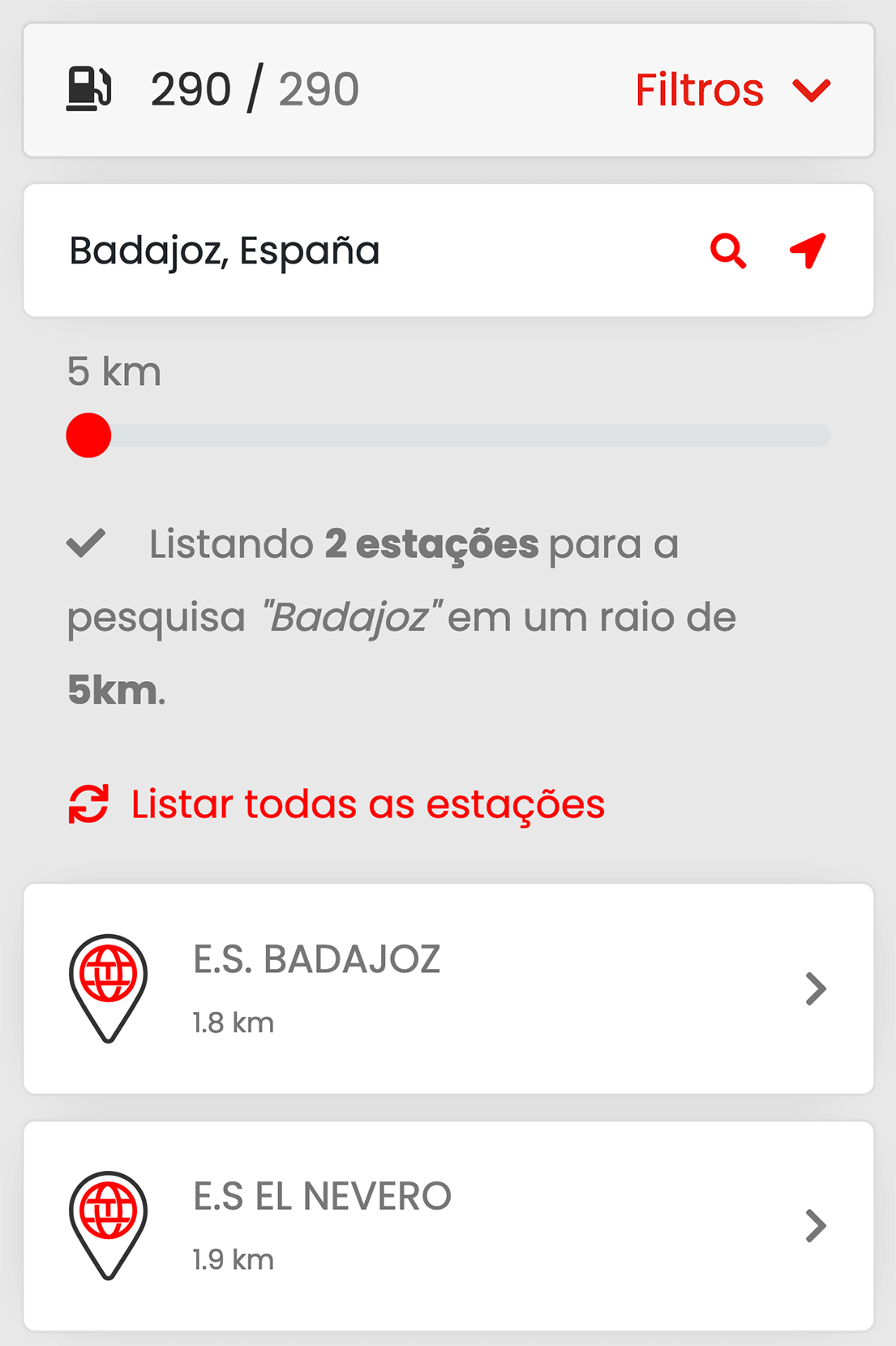The height and width of the screenshot is (1346, 896).
Task: Open the E.S. BADAJOZ station card
Action: pyautogui.click(x=448, y=988)
